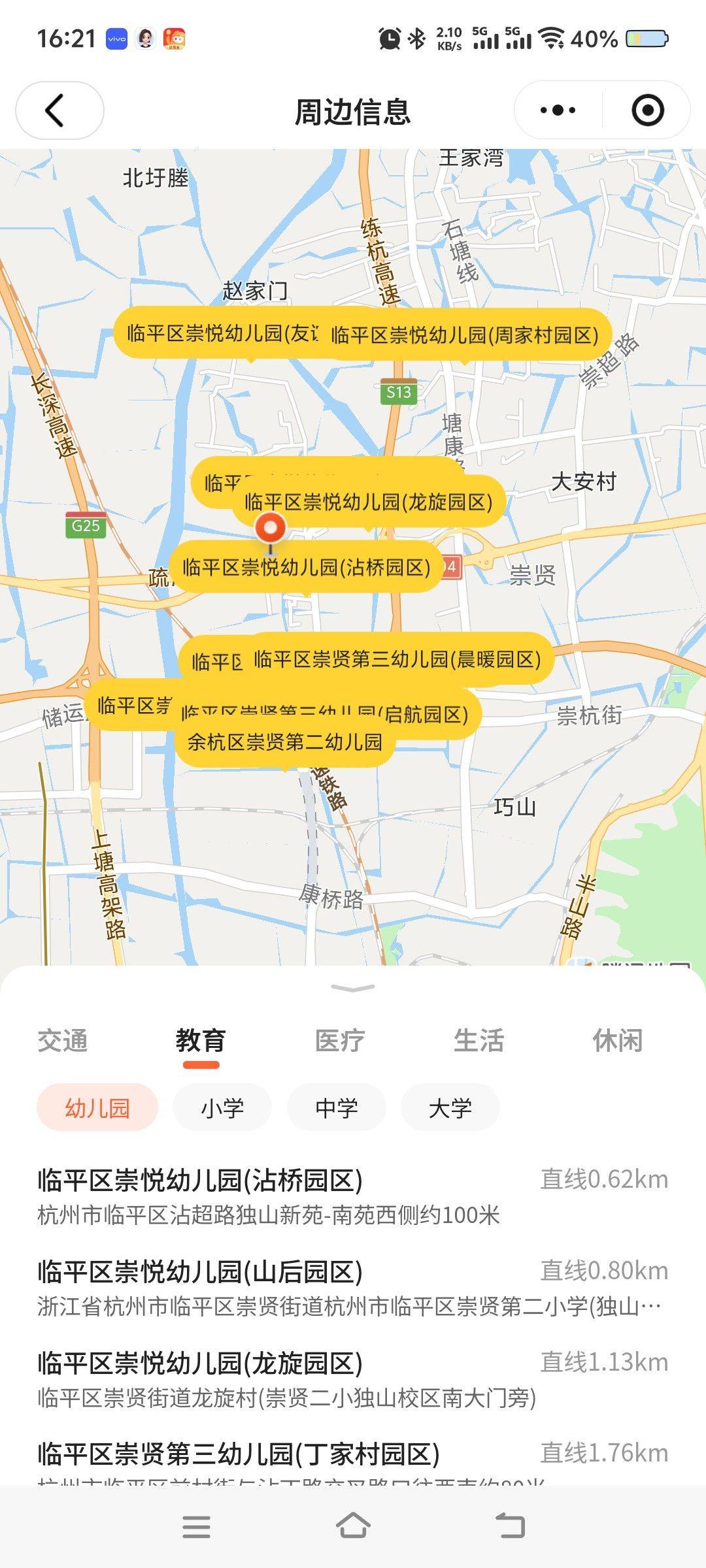Filter by 小学
Image resolution: width=706 pixels, height=1568 pixels.
222,1108
